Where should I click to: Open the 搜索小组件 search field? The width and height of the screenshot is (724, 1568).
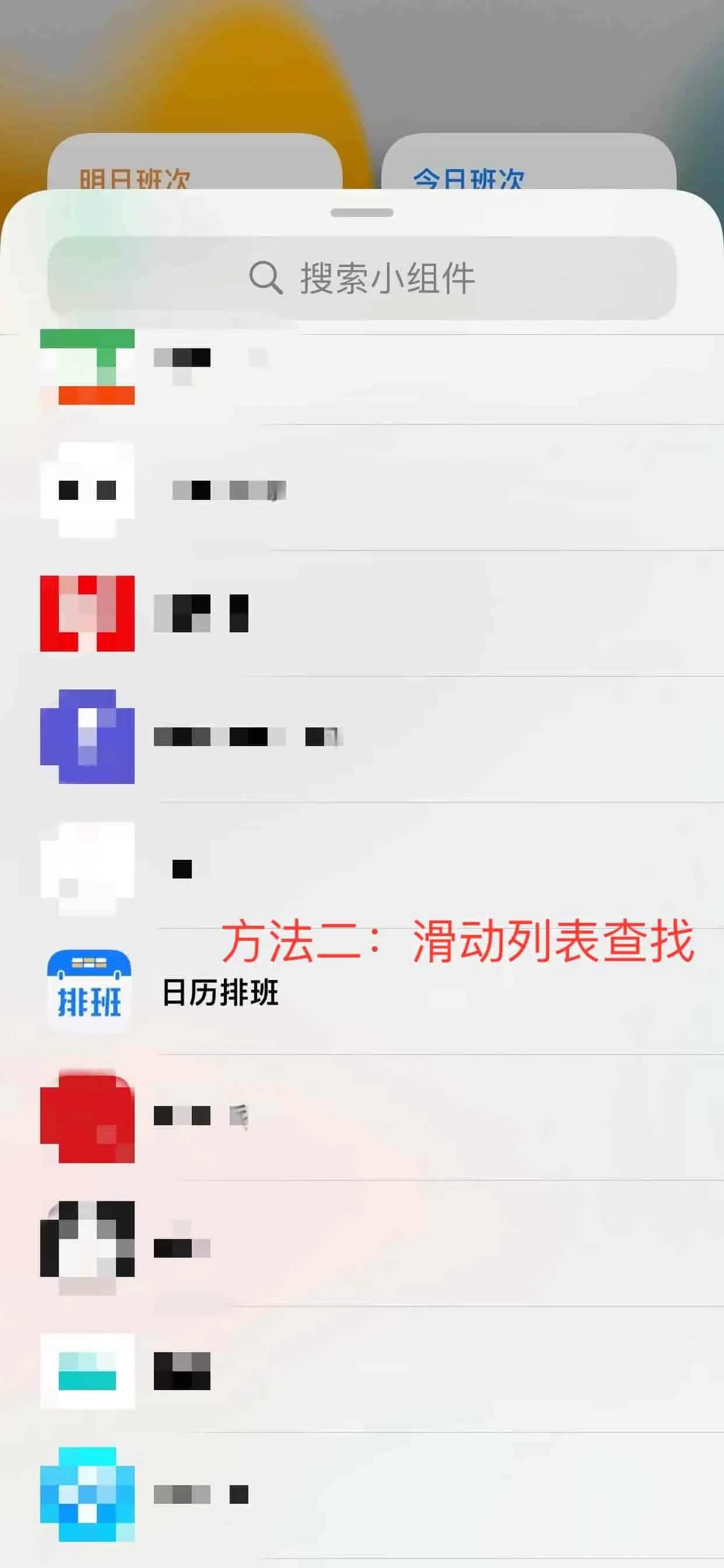point(361,278)
